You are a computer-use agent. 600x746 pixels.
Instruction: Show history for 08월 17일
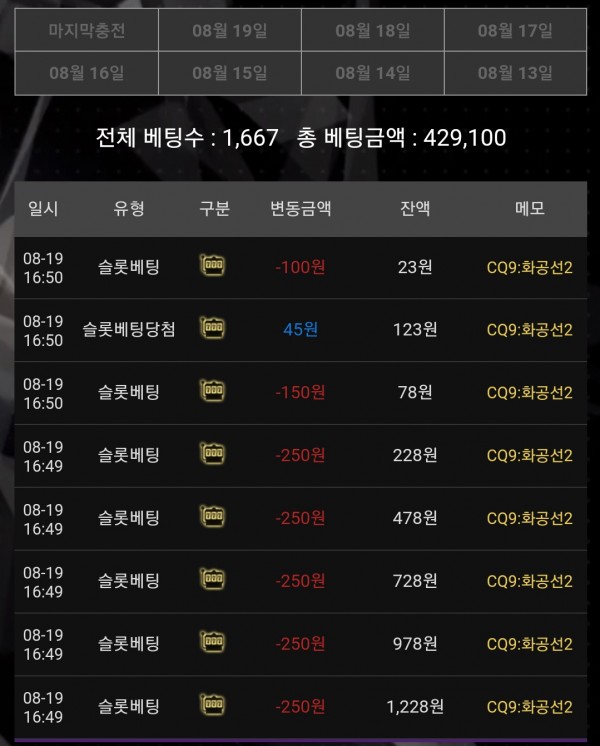click(515, 31)
